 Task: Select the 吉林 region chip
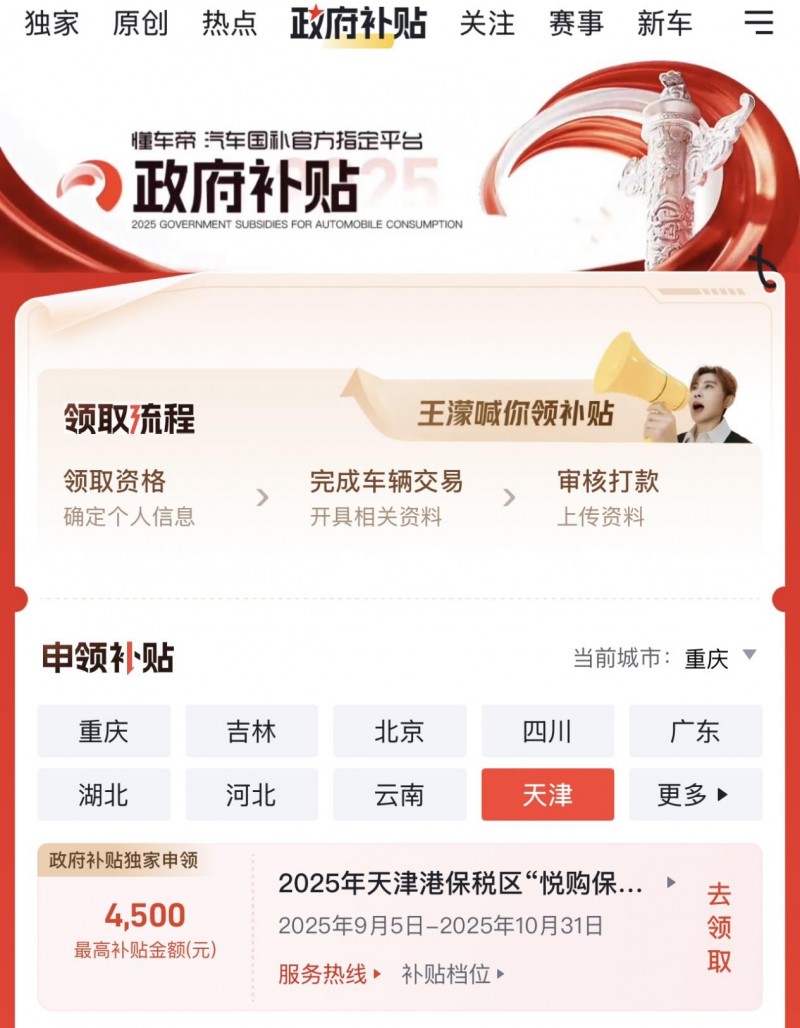point(251,731)
